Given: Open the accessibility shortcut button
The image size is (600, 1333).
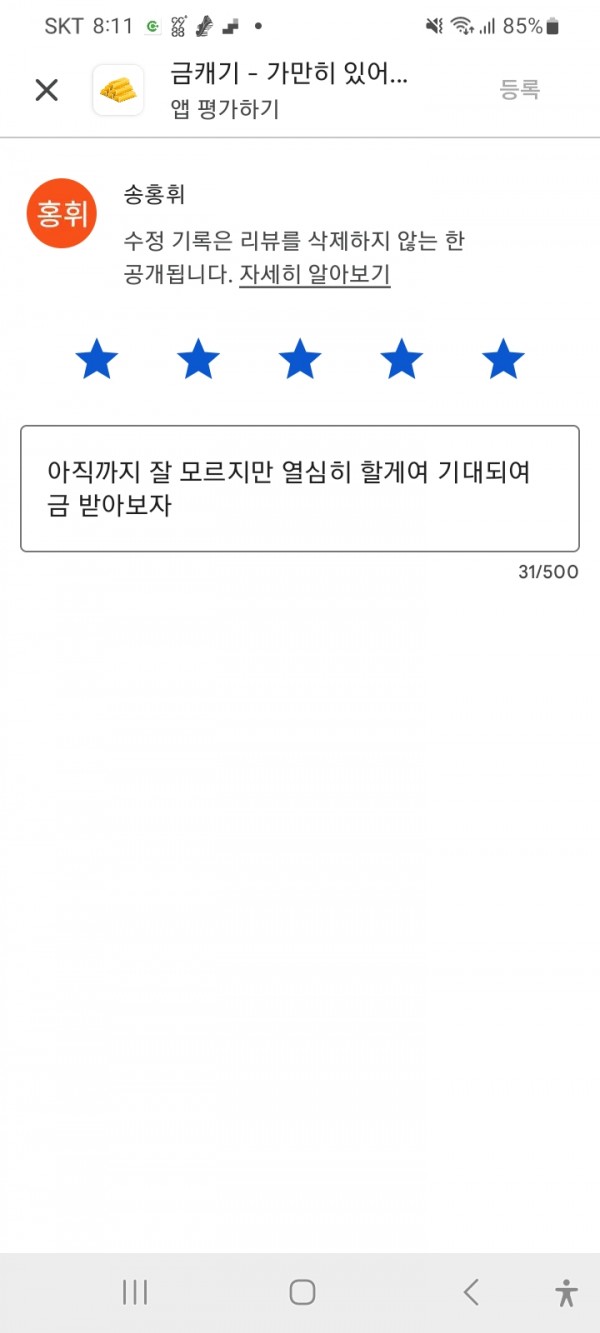Looking at the screenshot, I should 566,1292.
